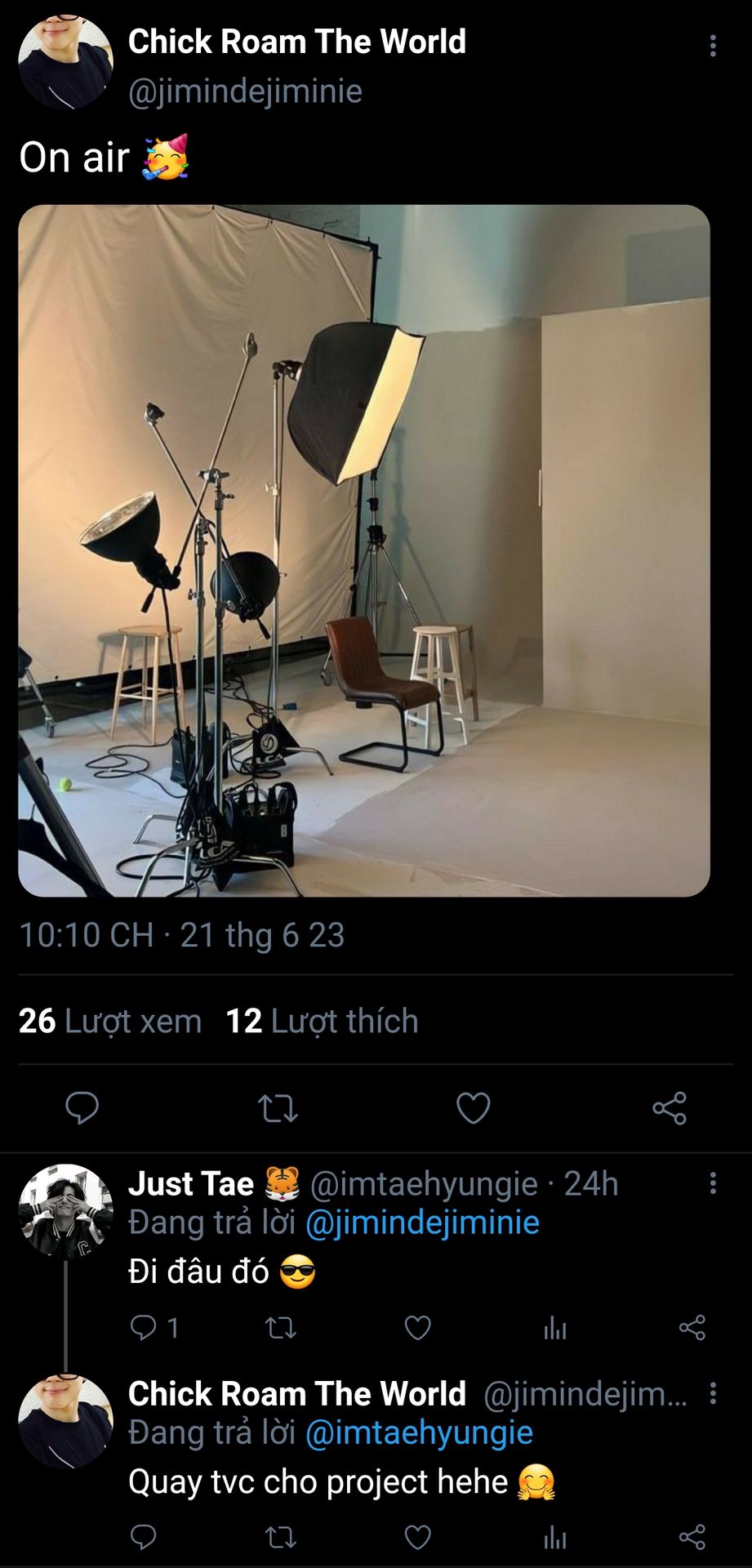Reply to Just Tae's "Đi đâu đó" comment
The width and height of the screenshot is (752, 1568).
pyautogui.click(x=144, y=1328)
